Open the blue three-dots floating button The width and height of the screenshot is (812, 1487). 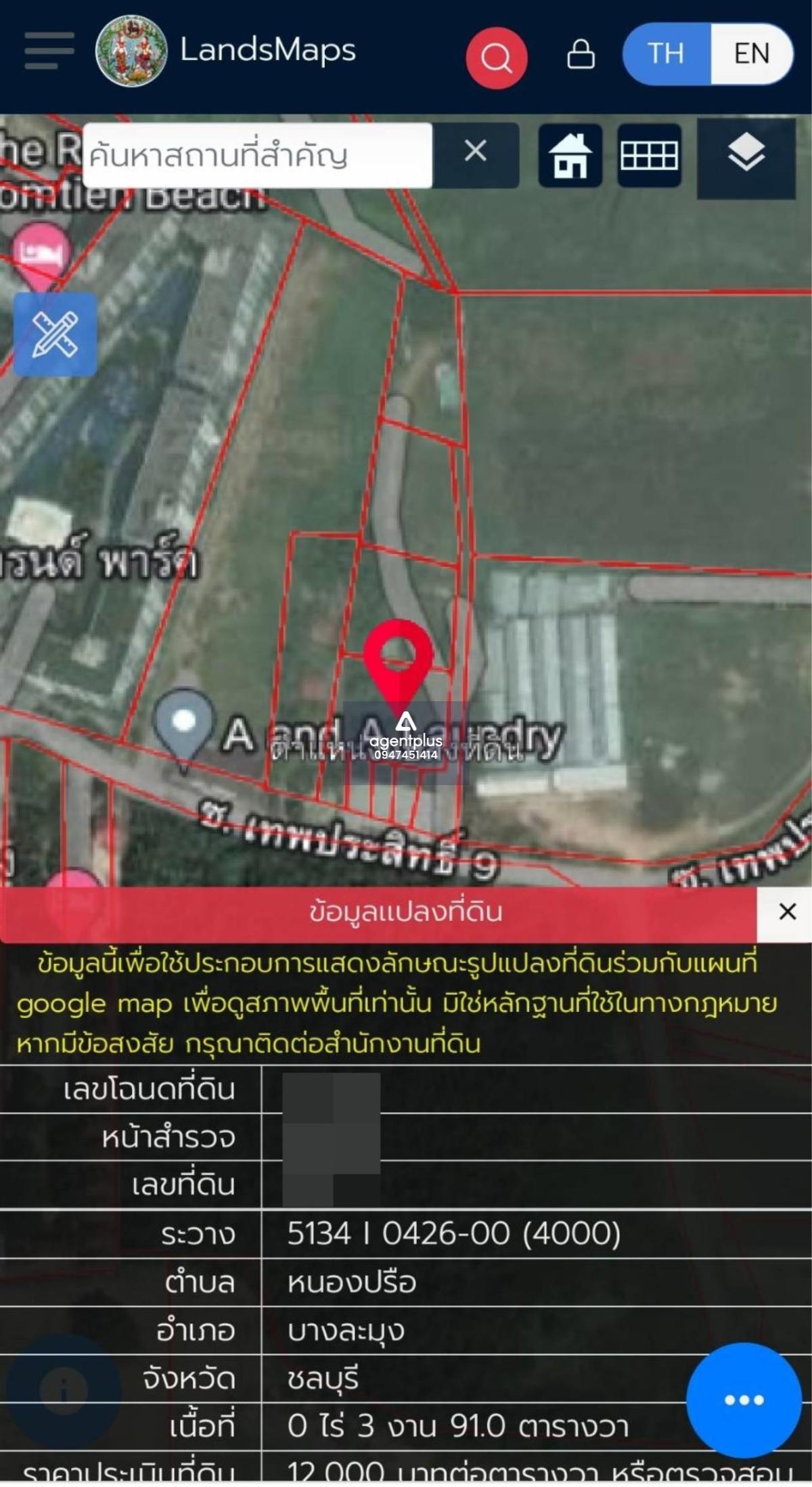[x=744, y=1399]
